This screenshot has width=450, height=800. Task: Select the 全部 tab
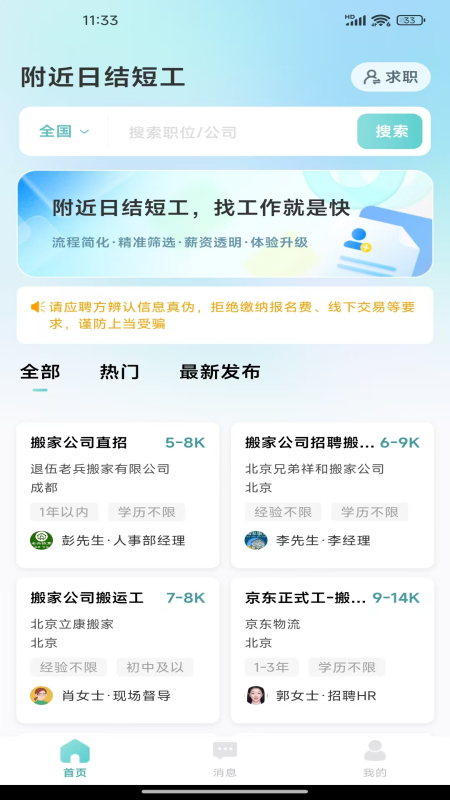pyautogui.click(x=40, y=372)
